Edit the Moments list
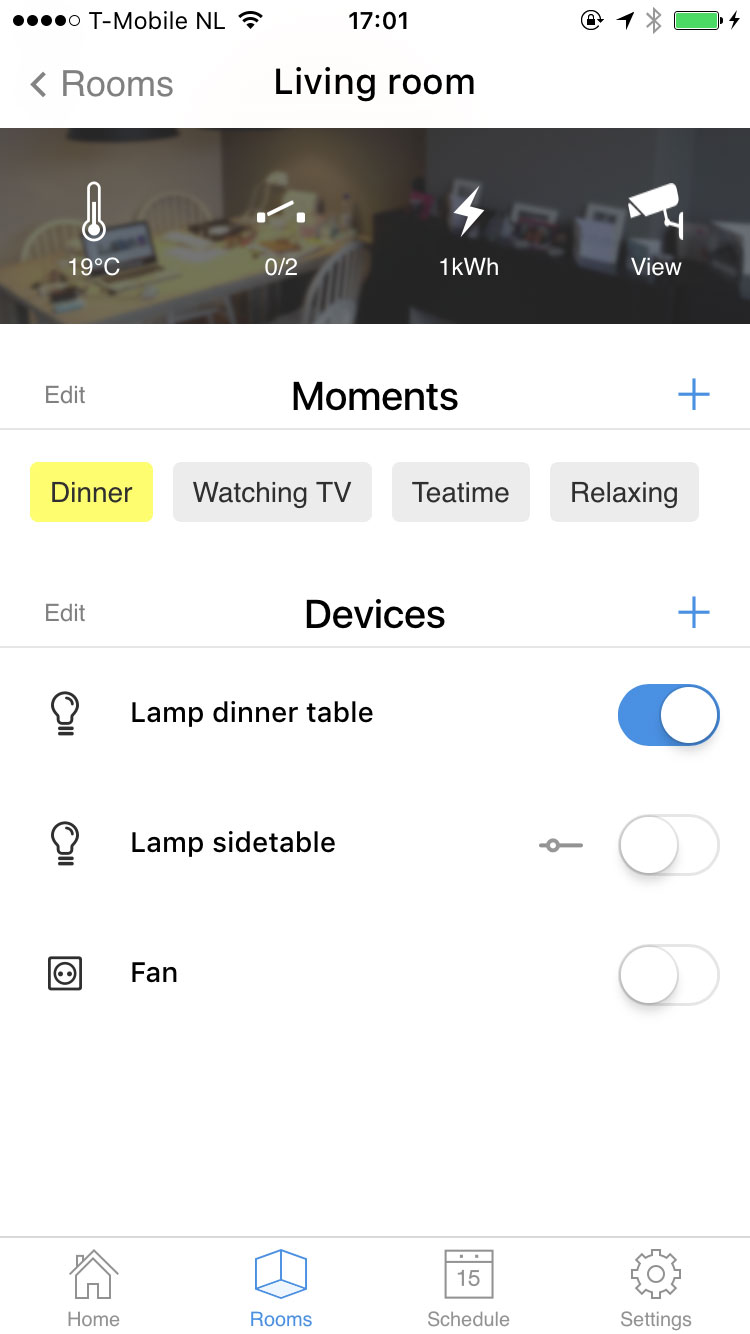The width and height of the screenshot is (750, 1334). click(x=65, y=395)
